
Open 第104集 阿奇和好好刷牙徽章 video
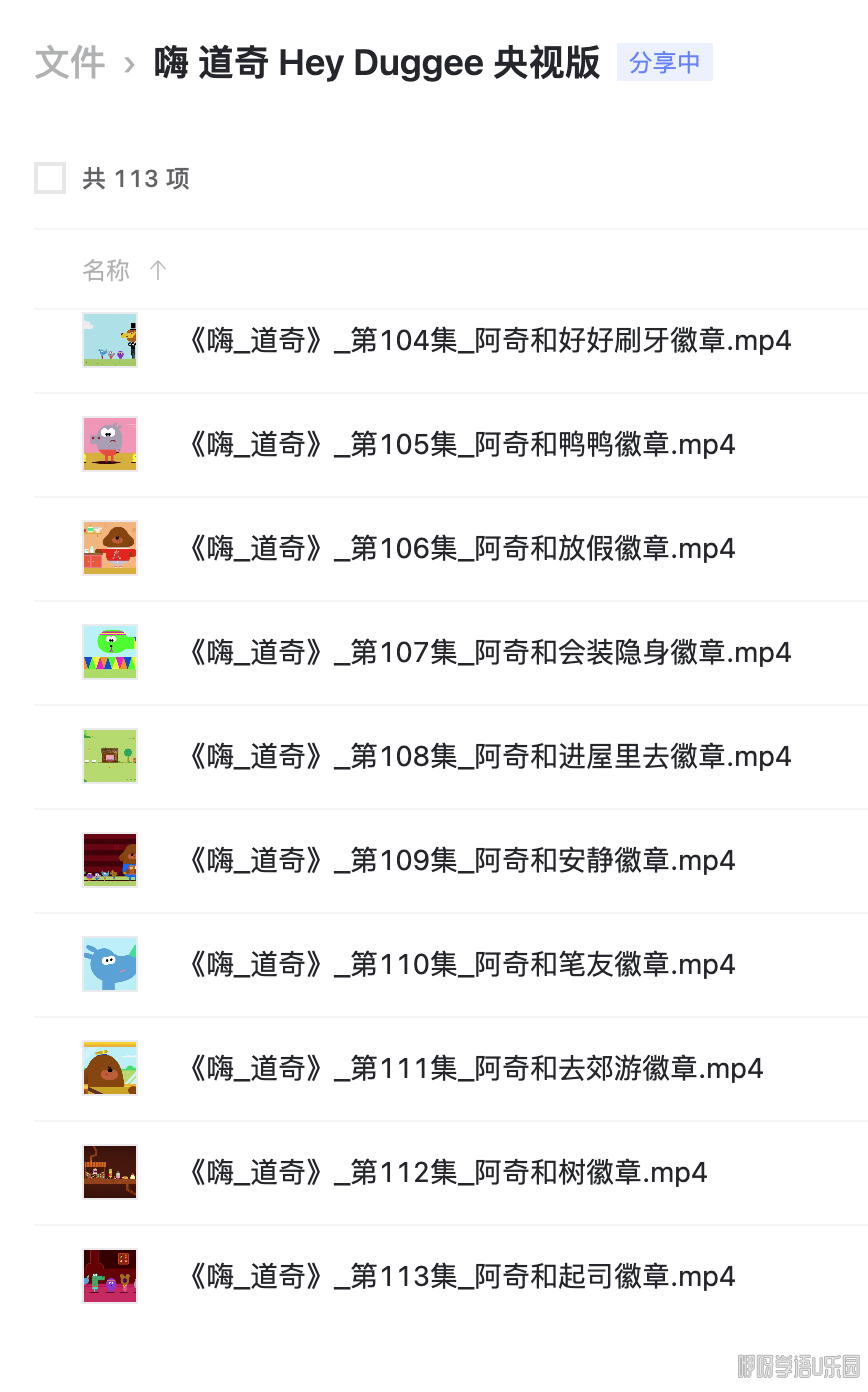[489, 341]
